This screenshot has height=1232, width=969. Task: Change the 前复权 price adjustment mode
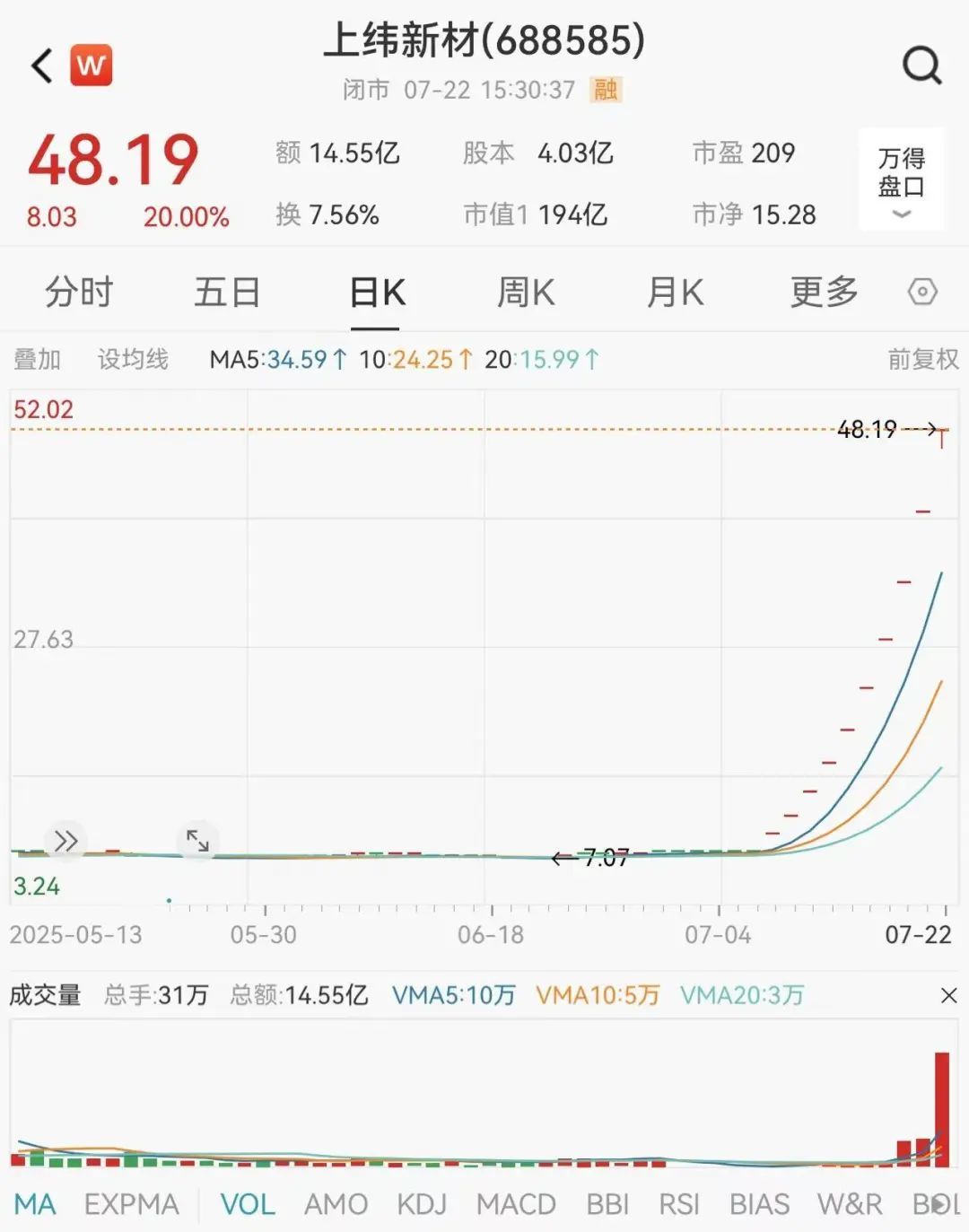(922, 360)
